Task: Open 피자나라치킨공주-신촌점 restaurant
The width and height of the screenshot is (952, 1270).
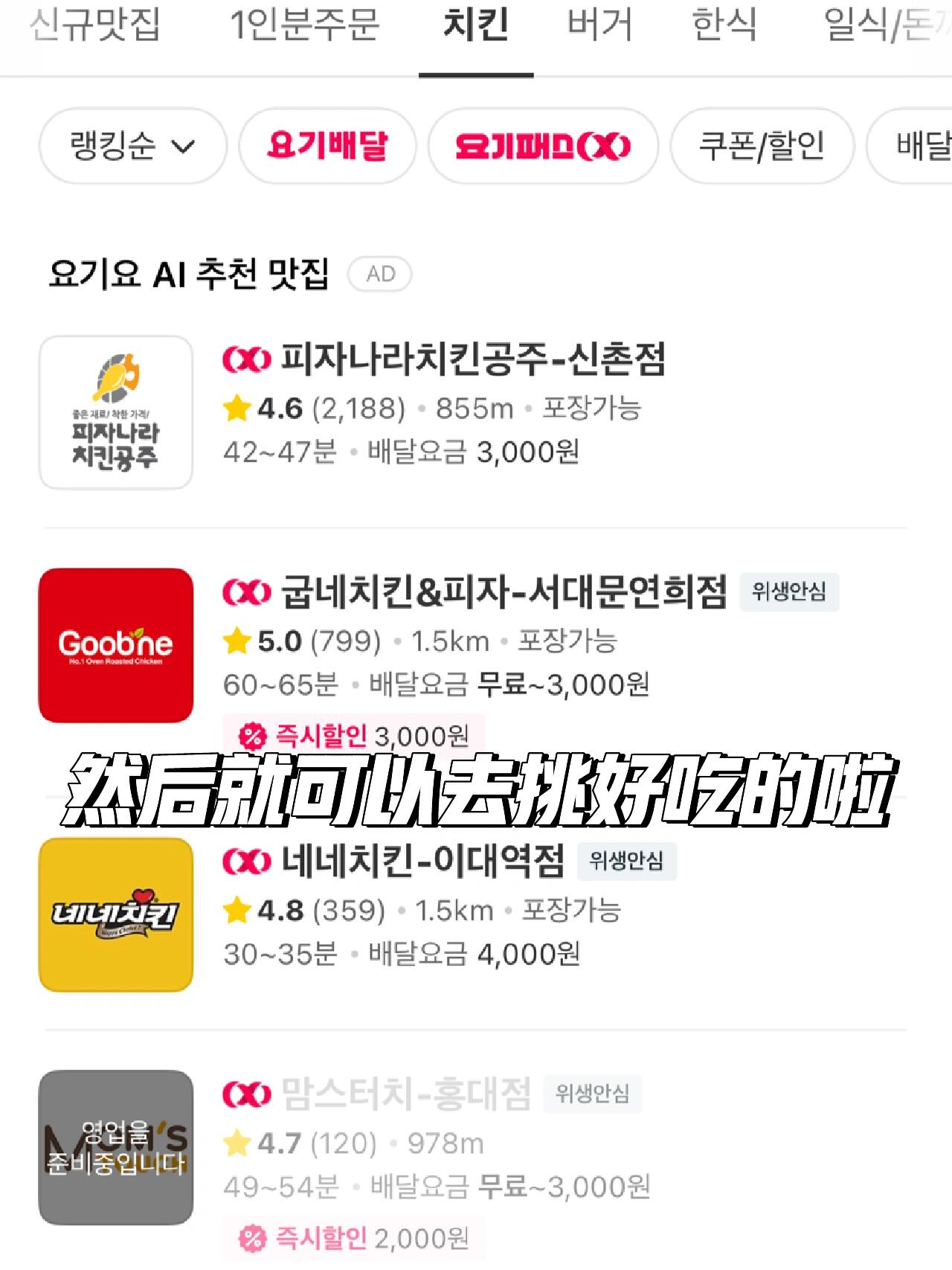Action: [472, 360]
